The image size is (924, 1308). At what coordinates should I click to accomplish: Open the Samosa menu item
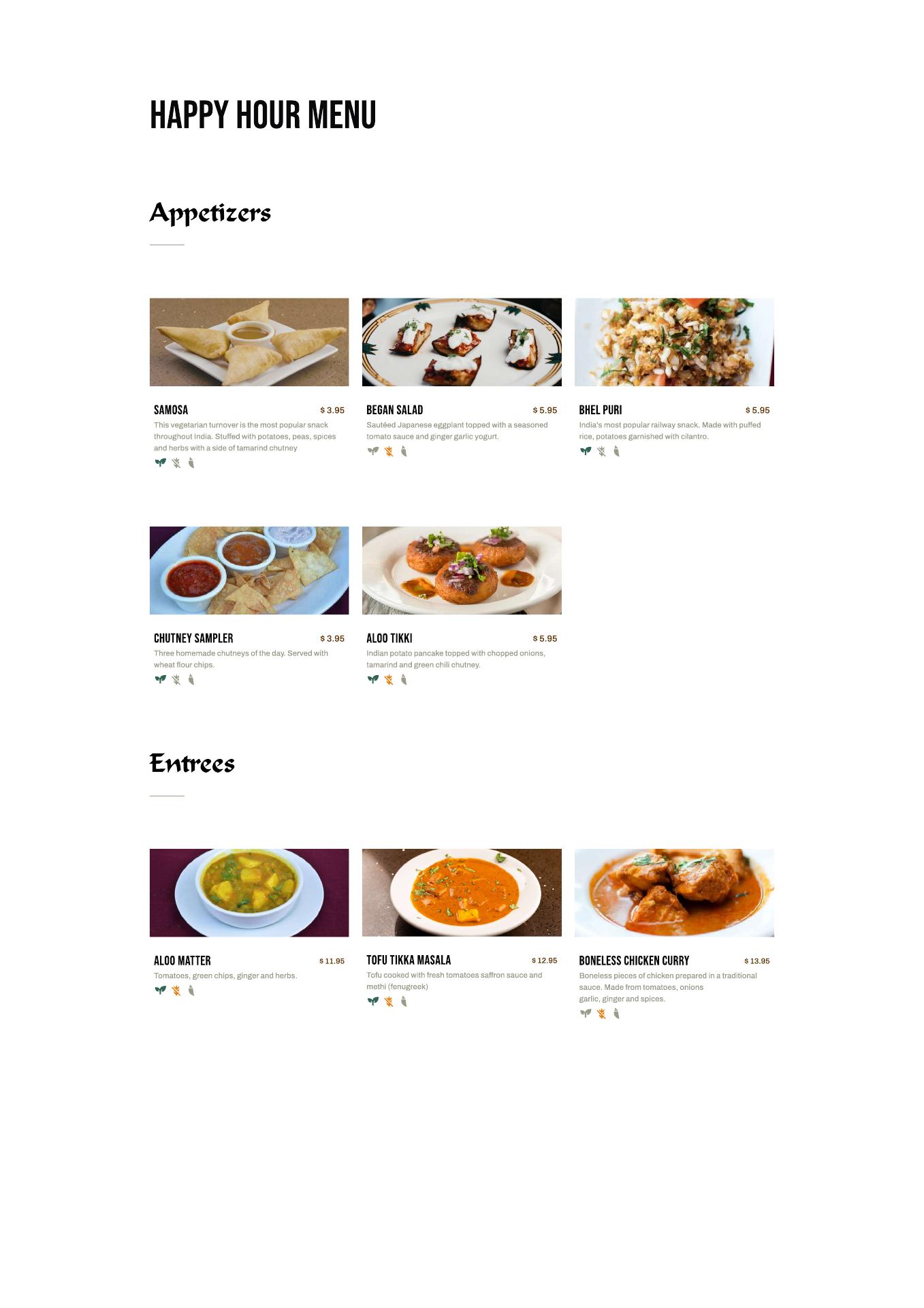coord(249,342)
